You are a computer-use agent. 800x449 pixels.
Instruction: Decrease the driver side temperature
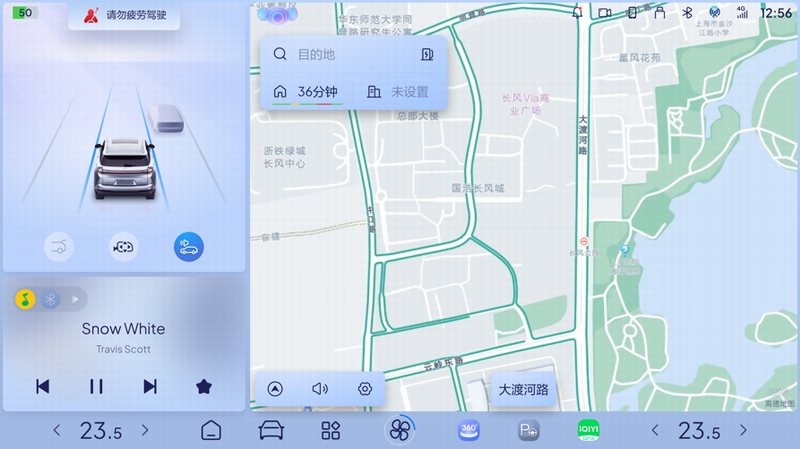[57, 430]
